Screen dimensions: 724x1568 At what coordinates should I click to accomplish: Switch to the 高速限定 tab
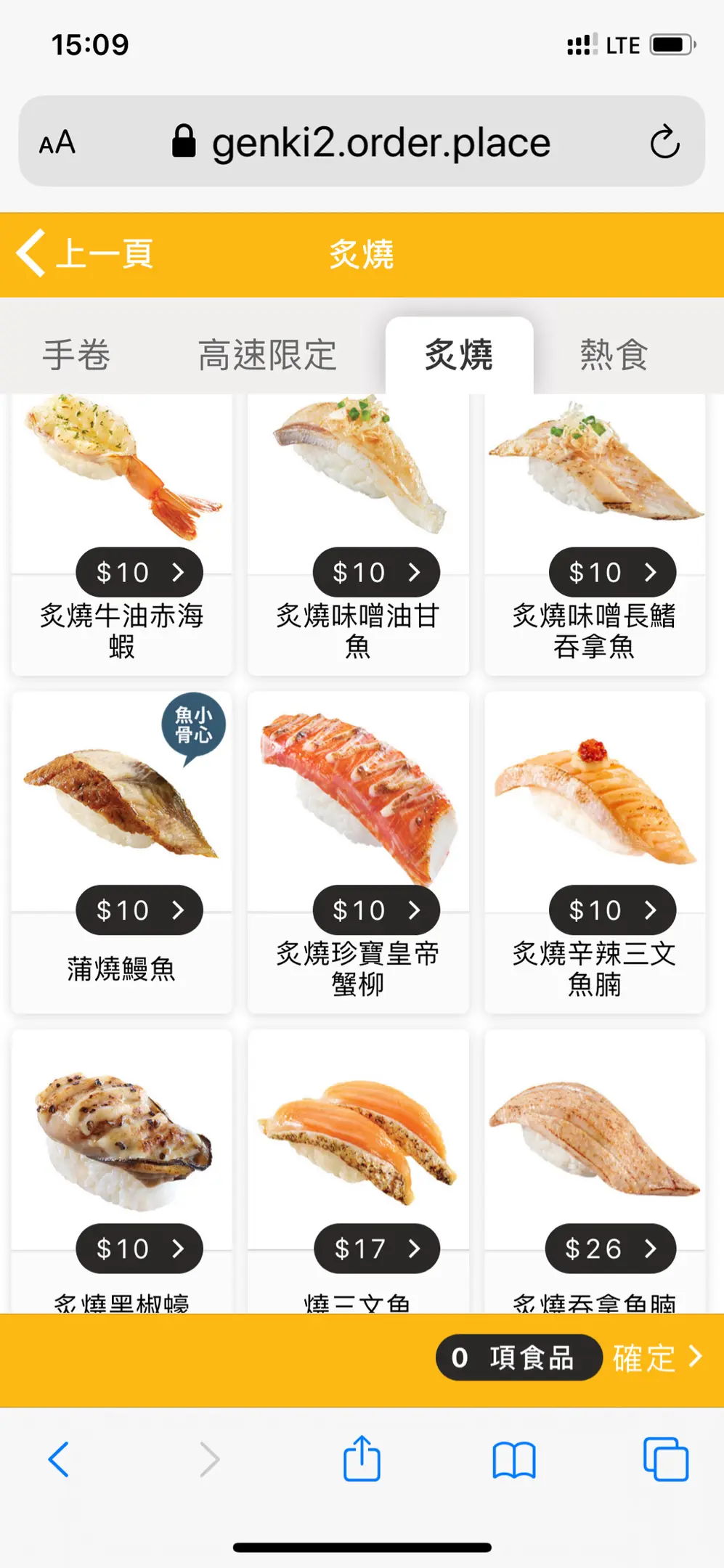267,356
